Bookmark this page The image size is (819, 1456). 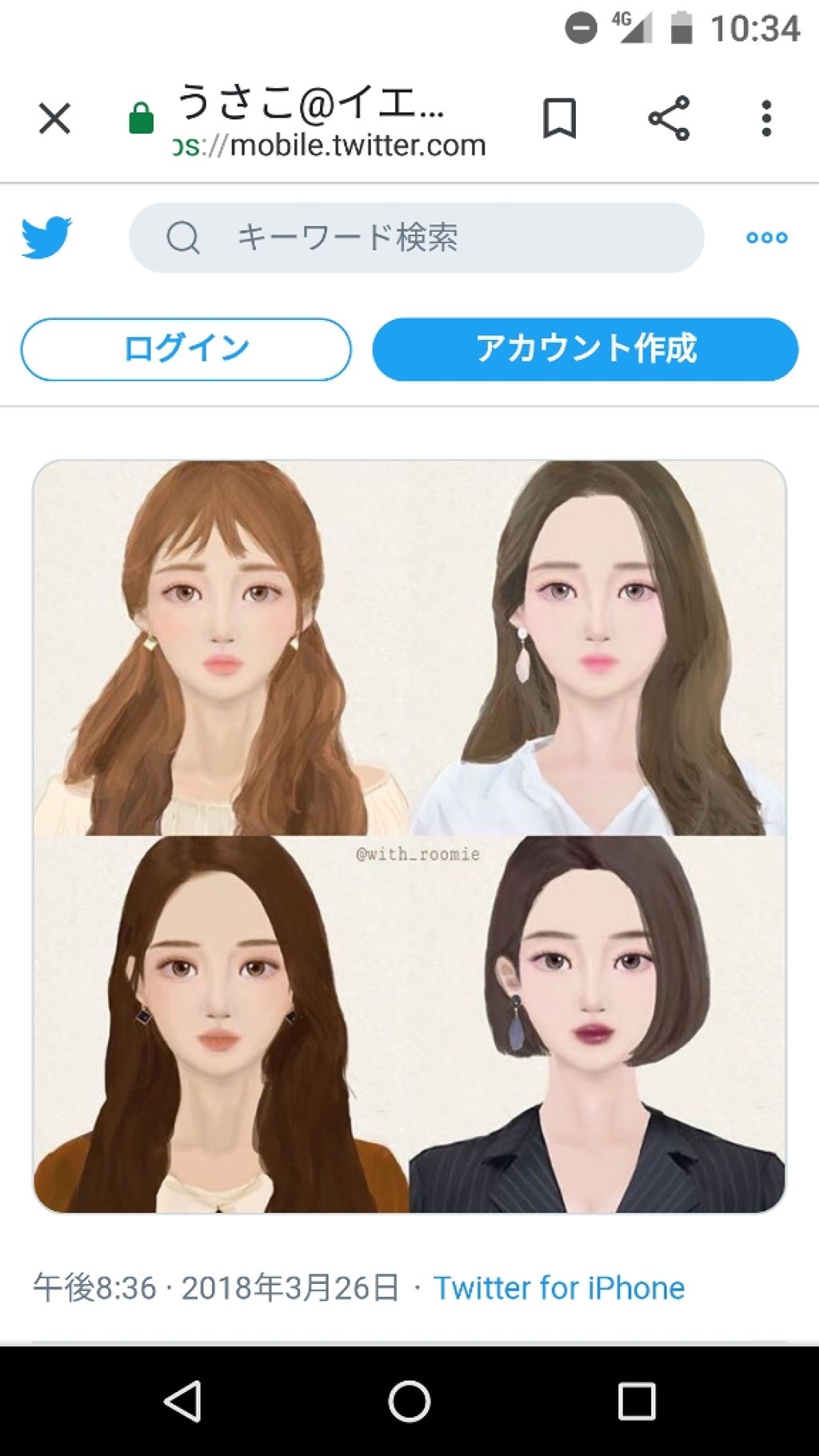[x=559, y=119]
